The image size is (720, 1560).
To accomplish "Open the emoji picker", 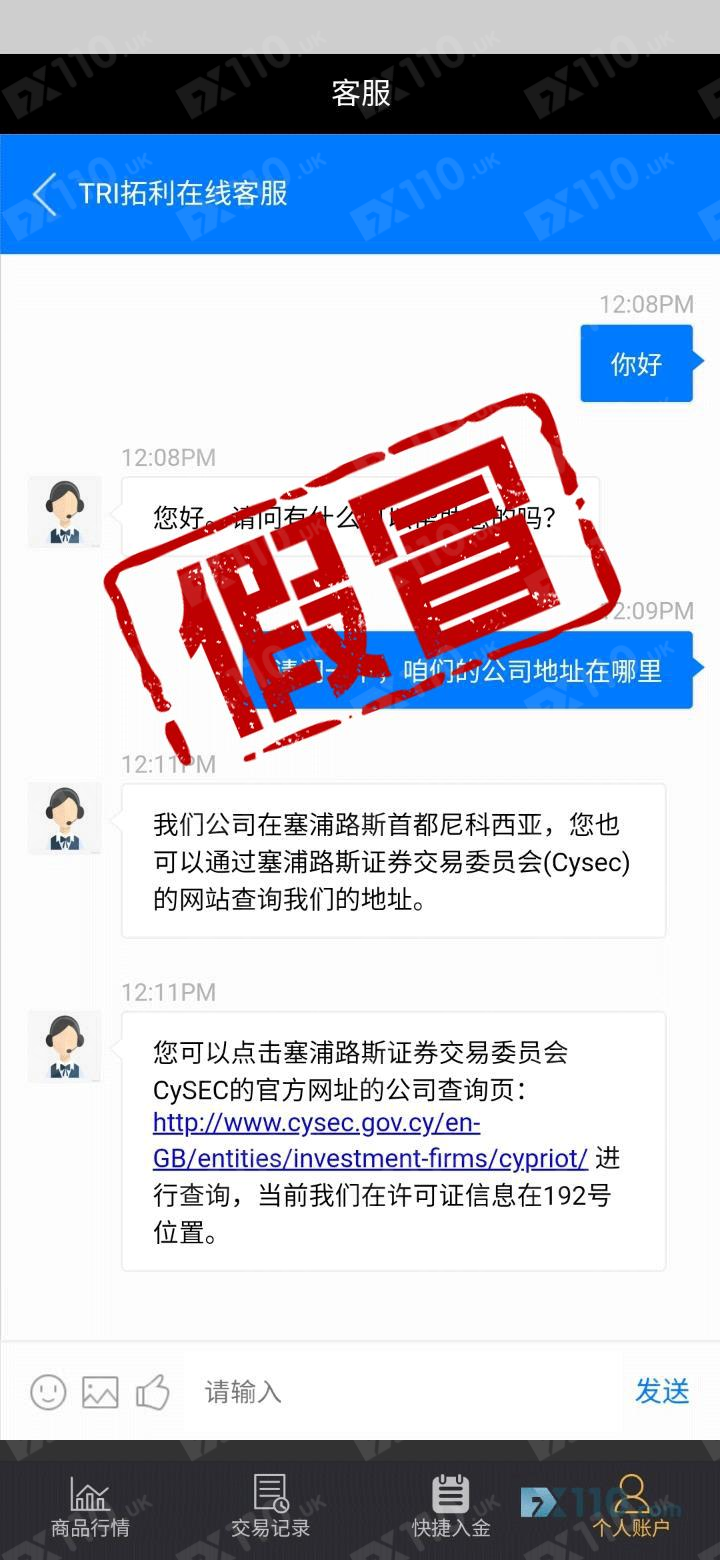I will pyautogui.click(x=48, y=1391).
